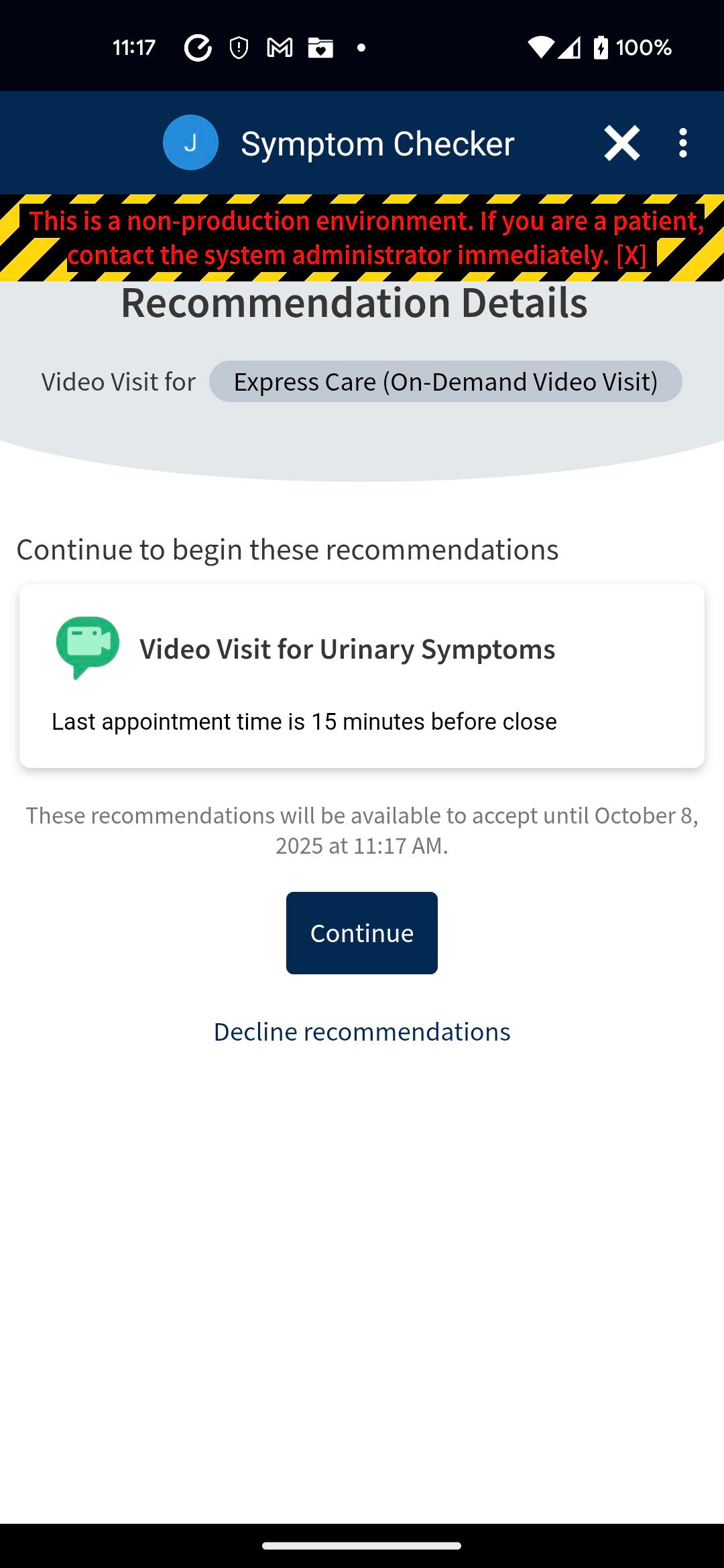Tap the home gesture bar at the bottom
The image size is (724, 1568).
click(361, 1546)
